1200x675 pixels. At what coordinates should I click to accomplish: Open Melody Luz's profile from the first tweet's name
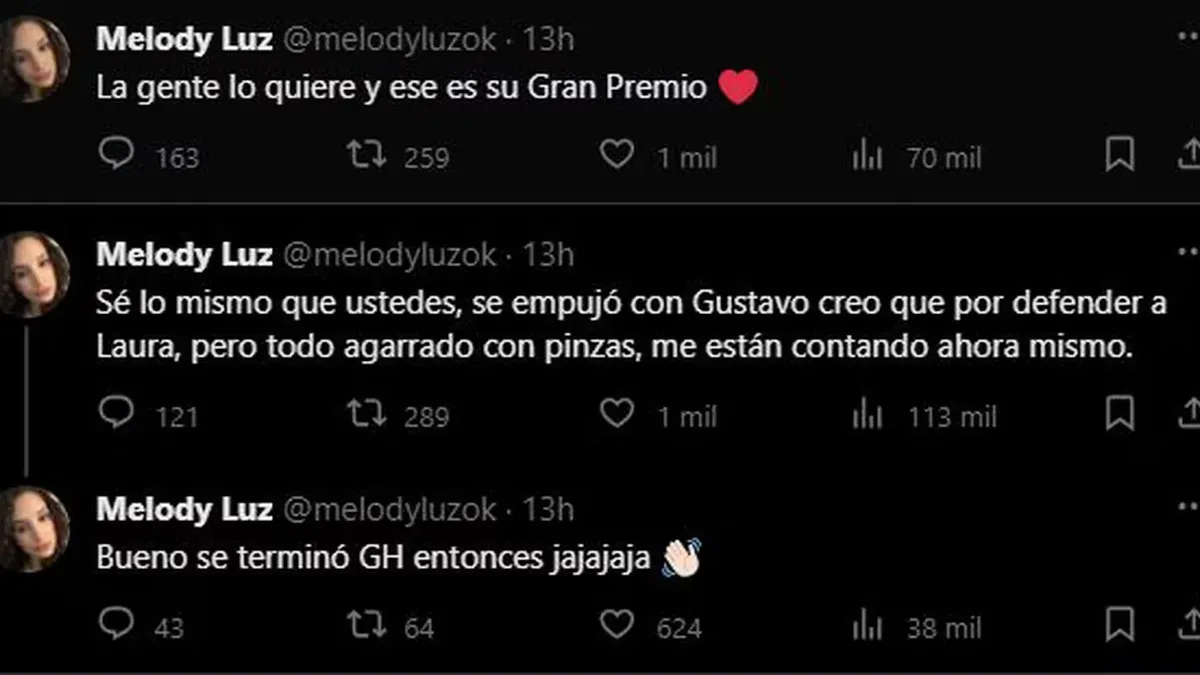(x=184, y=39)
